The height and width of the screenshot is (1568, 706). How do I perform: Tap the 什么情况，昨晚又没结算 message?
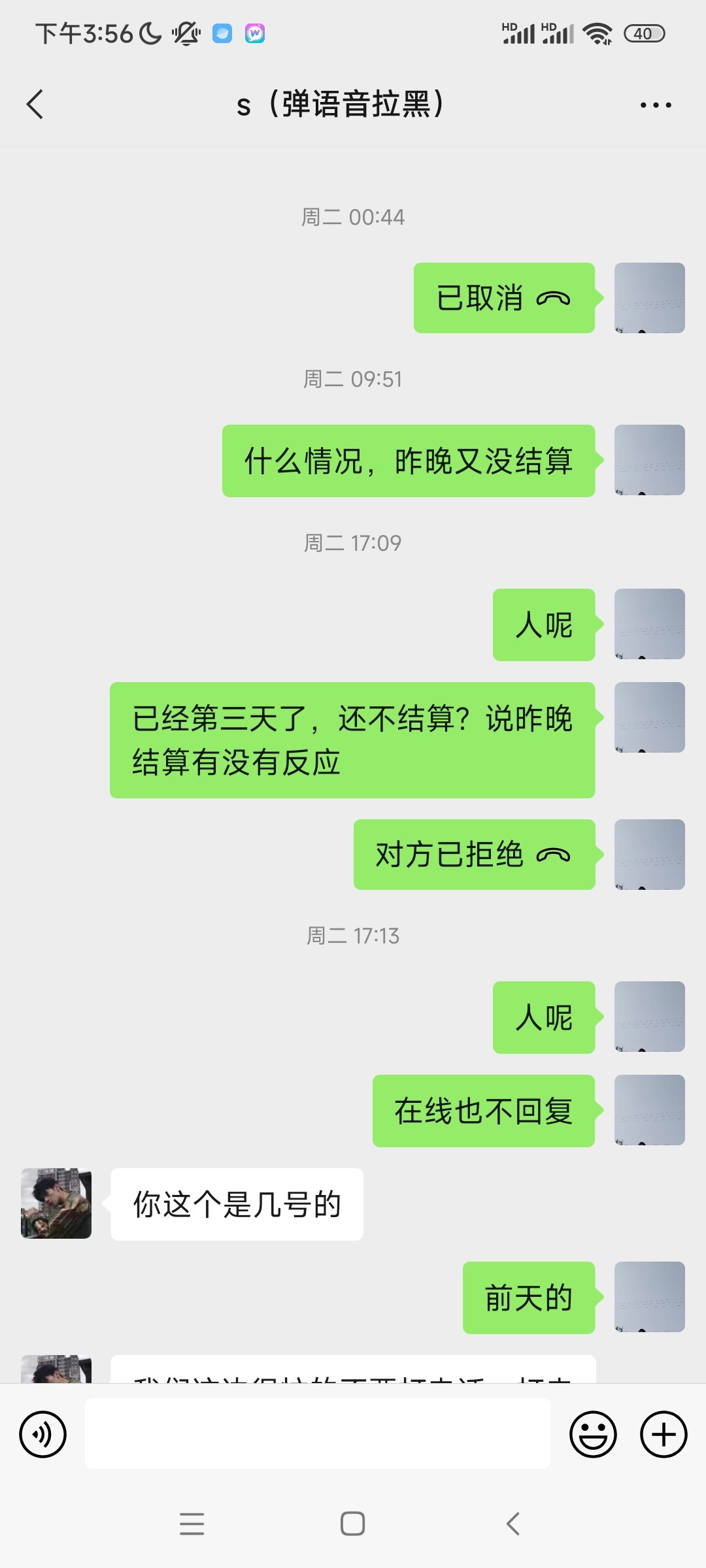(408, 461)
